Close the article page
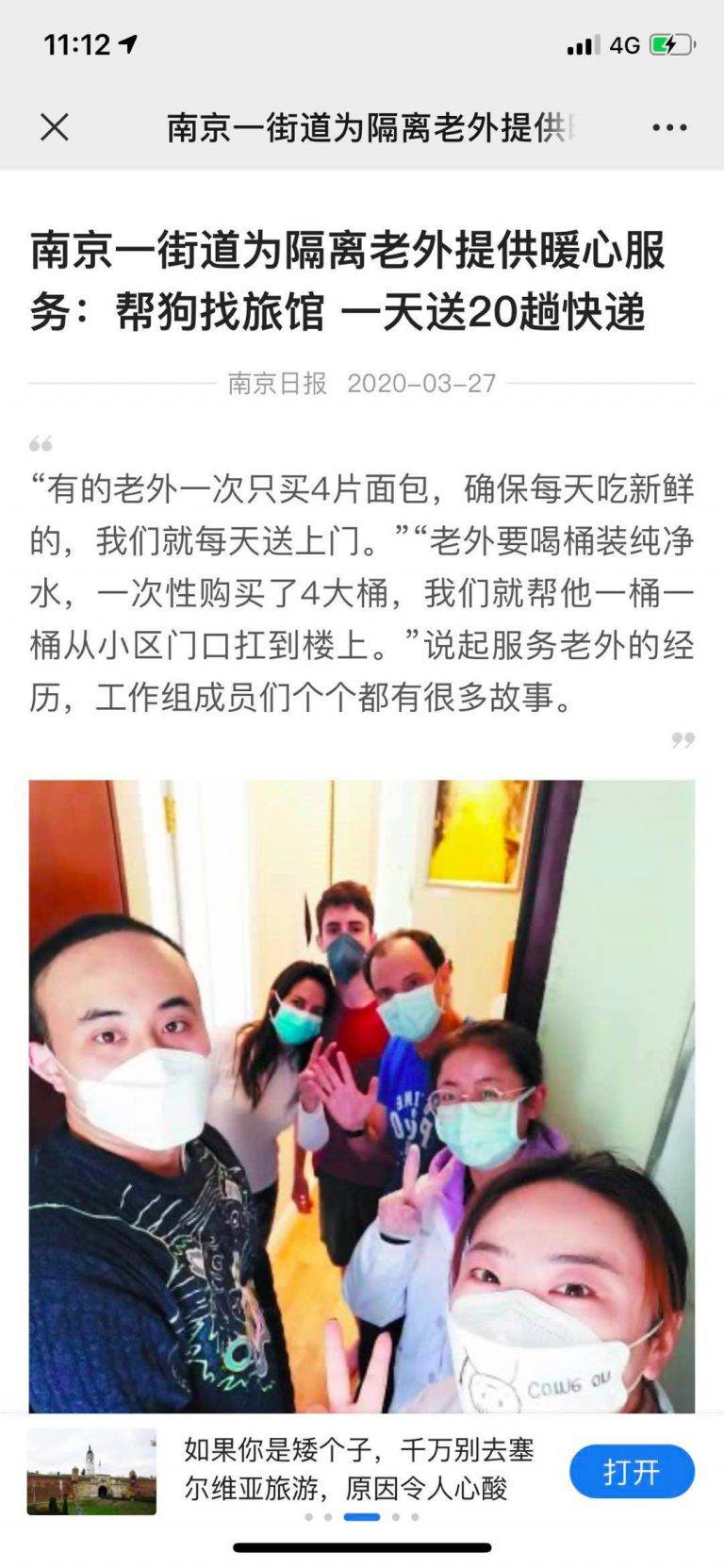 point(55,127)
